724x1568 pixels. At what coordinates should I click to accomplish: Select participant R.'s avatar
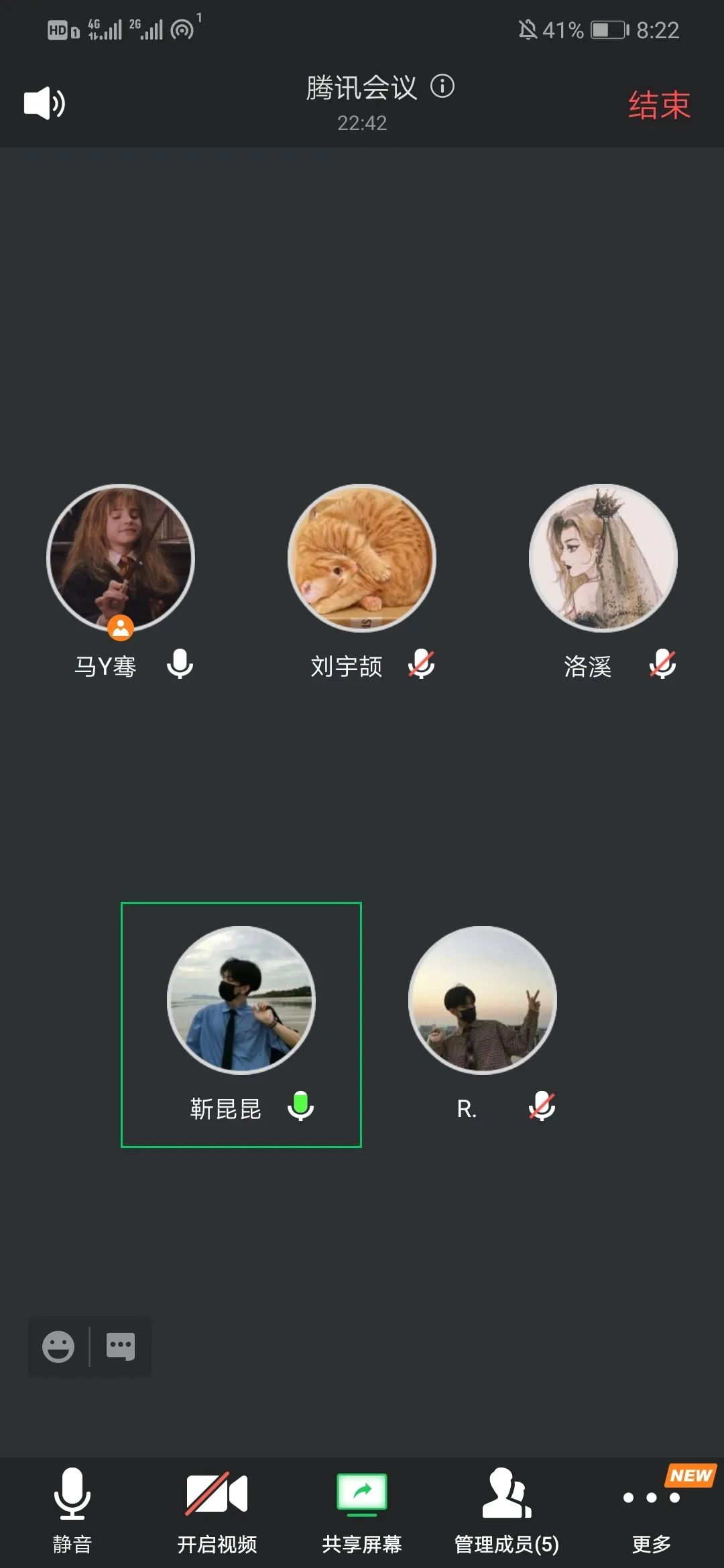coord(483,1000)
